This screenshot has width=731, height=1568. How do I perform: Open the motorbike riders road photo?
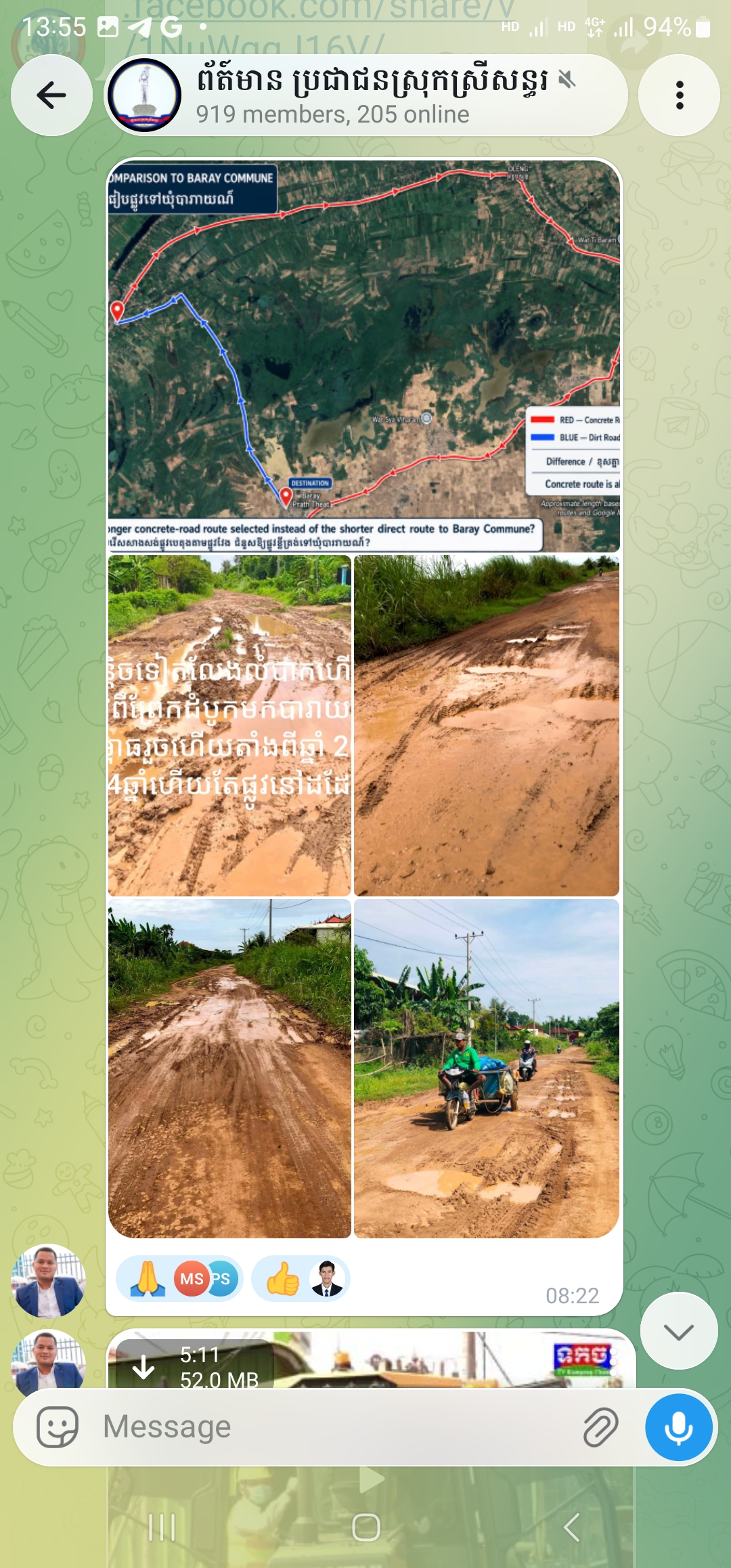pos(487,1068)
